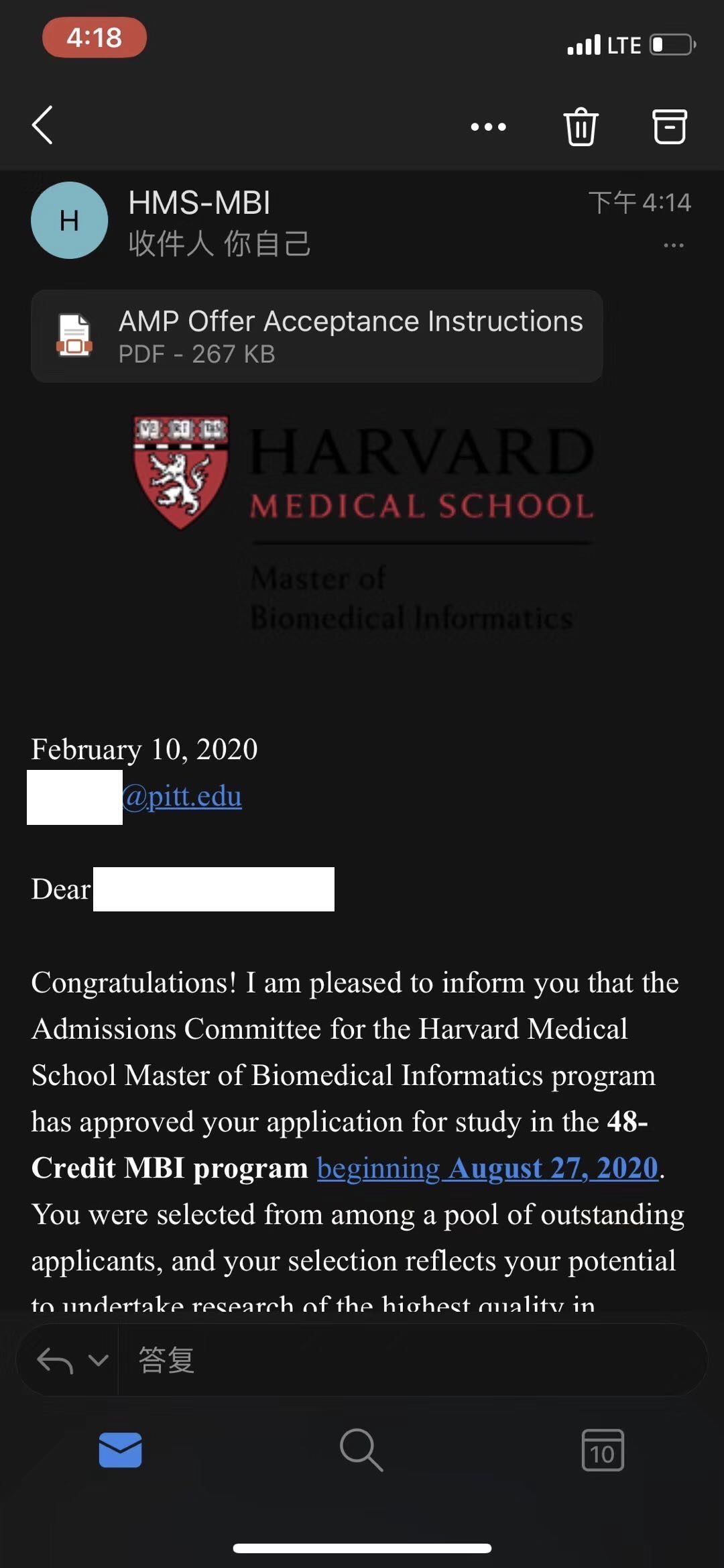Switch to the Calendar tab
The height and width of the screenshot is (1568, 724).
603,1450
